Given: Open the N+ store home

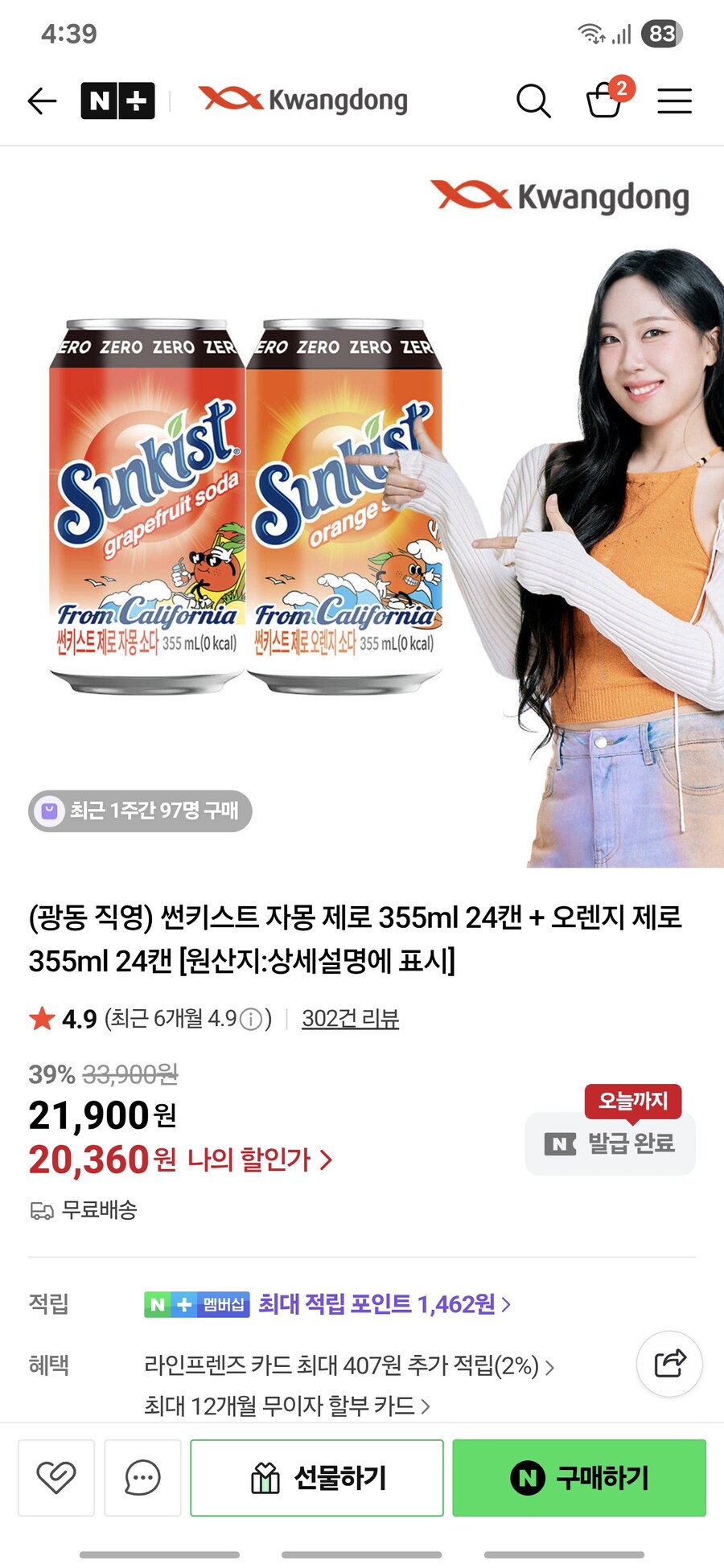Looking at the screenshot, I should [x=117, y=101].
